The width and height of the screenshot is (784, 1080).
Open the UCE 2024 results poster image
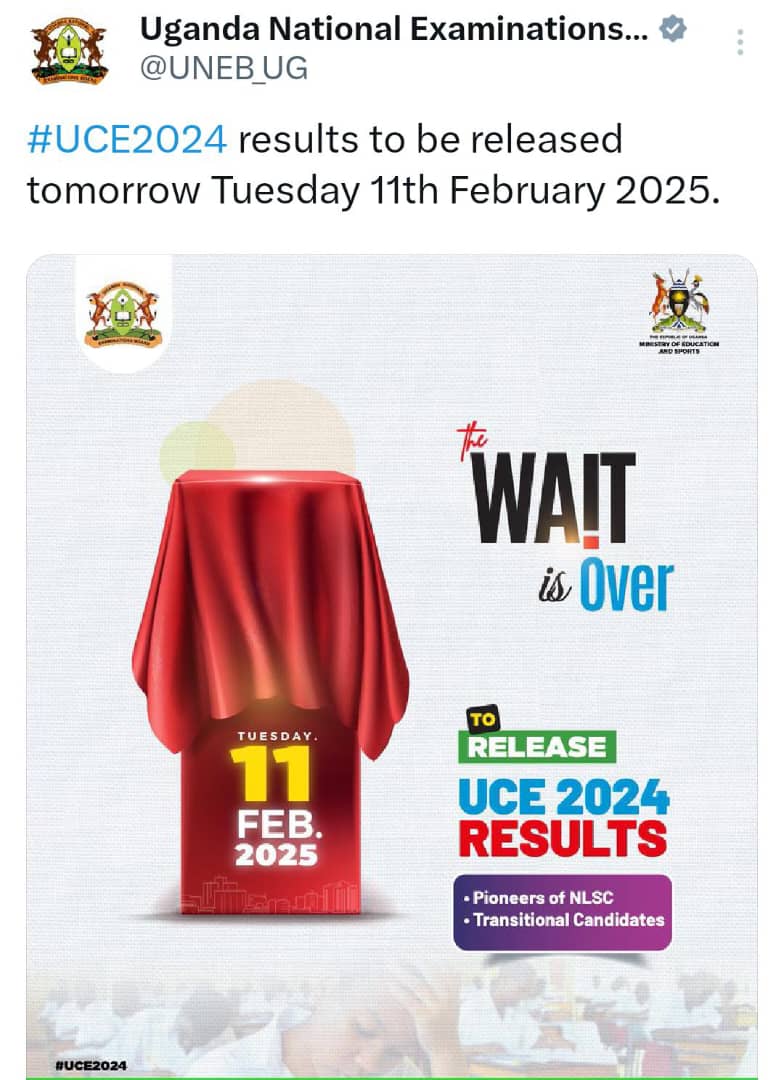tap(392, 660)
